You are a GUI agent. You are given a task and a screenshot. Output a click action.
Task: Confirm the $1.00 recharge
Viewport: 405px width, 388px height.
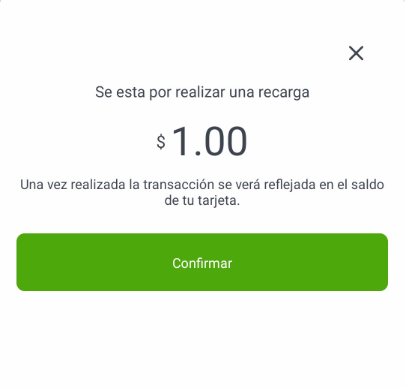point(202,262)
